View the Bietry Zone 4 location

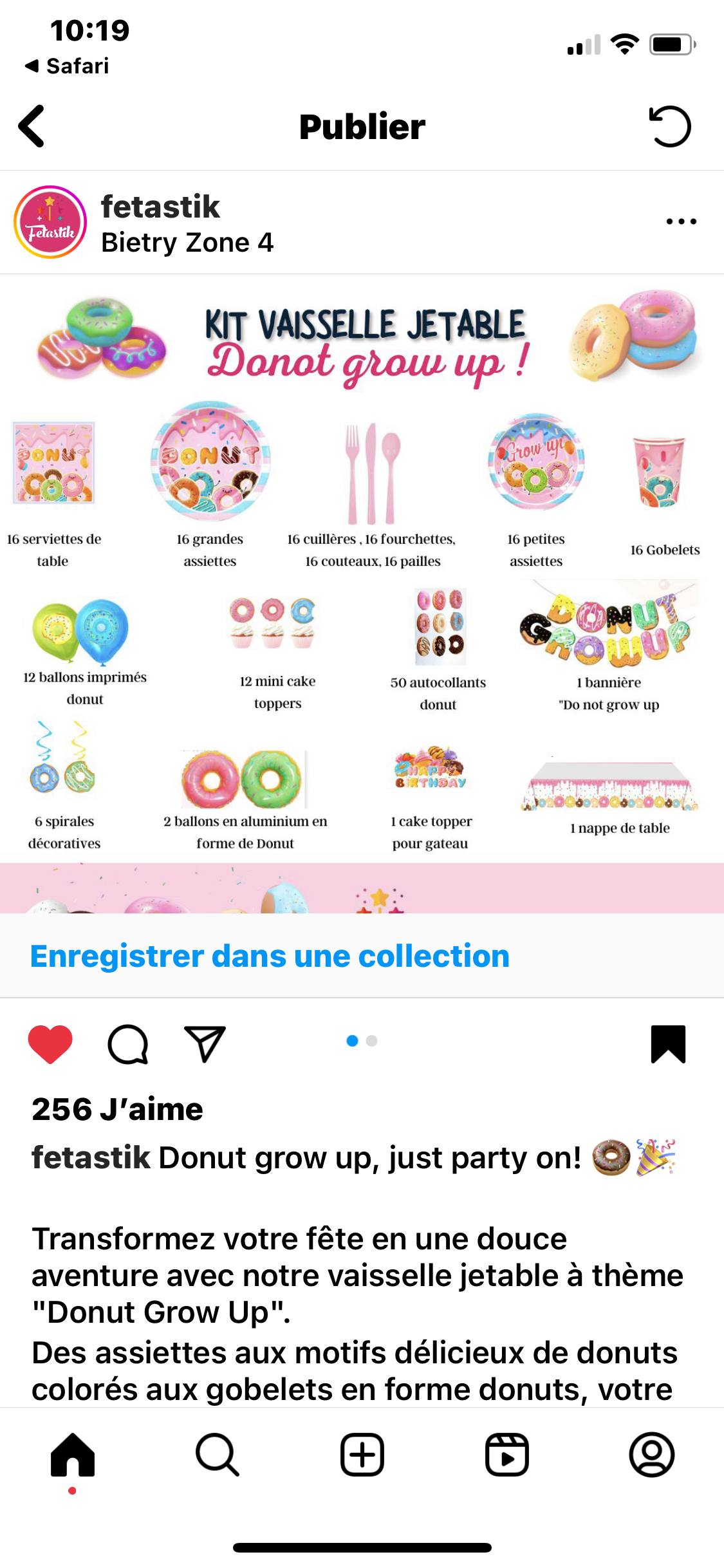tap(187, 243)
